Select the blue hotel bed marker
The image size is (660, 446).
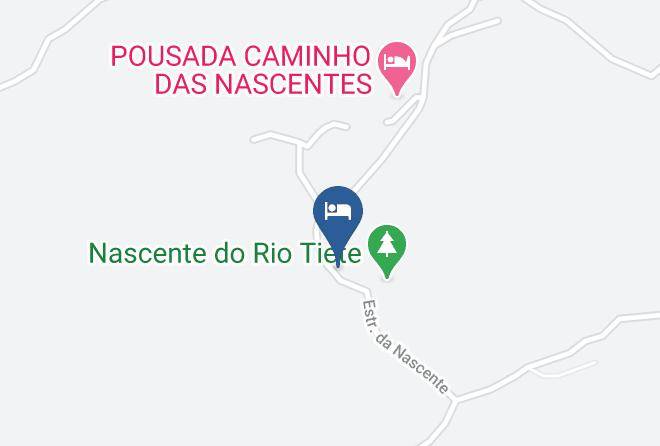point(338,224)
